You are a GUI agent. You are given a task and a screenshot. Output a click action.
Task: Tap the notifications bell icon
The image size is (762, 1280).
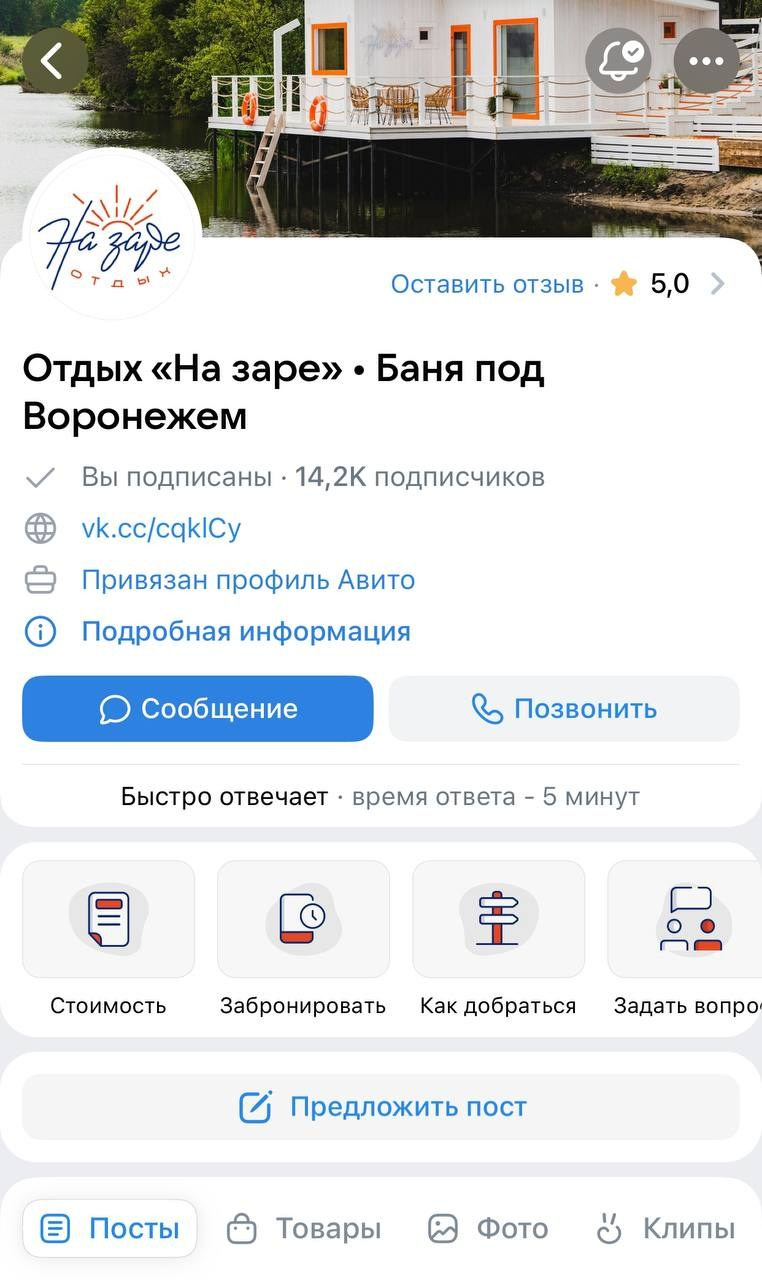coord(618,60)
